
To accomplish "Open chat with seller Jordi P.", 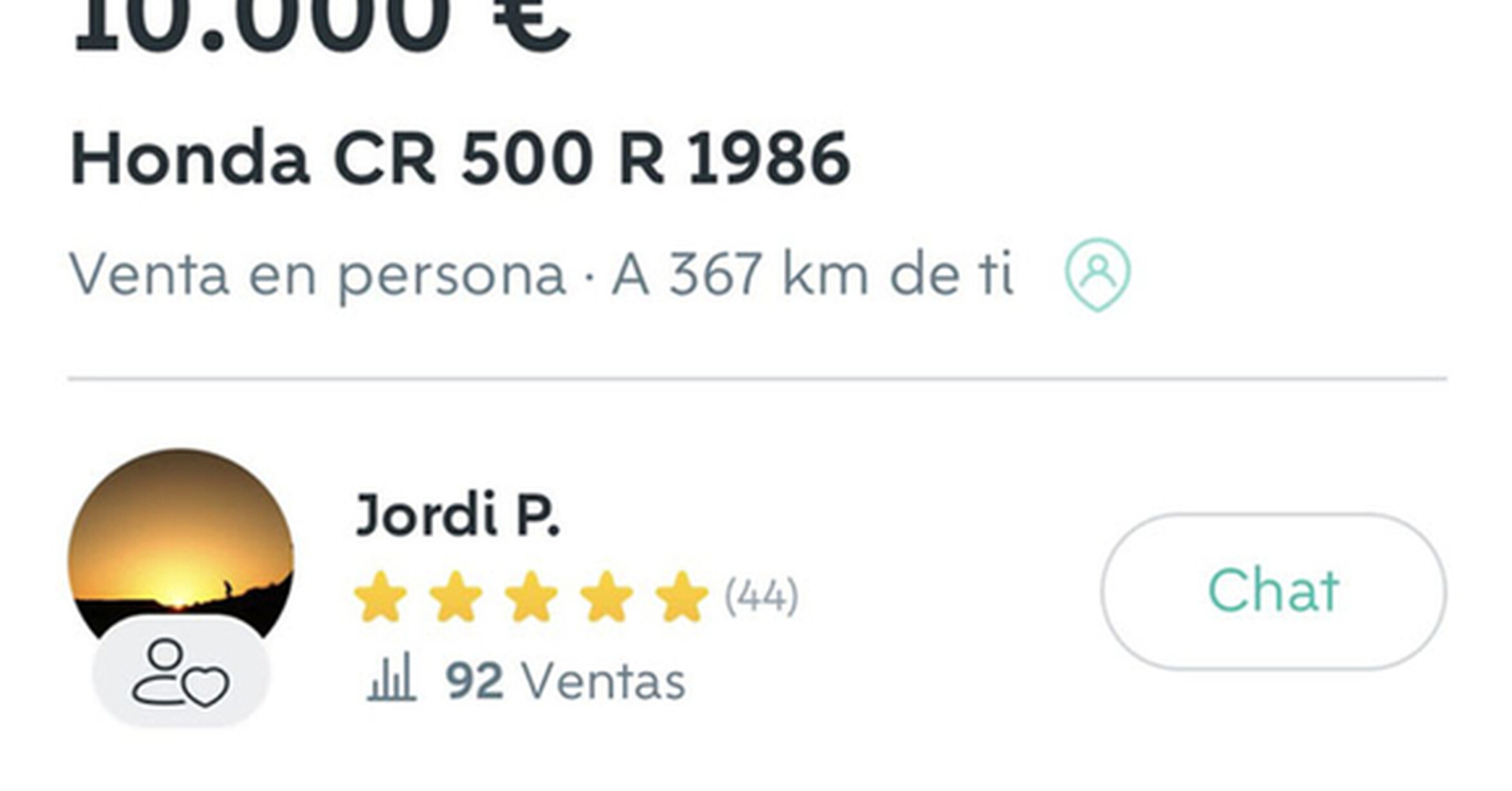I will click(x=1273, y=591).
